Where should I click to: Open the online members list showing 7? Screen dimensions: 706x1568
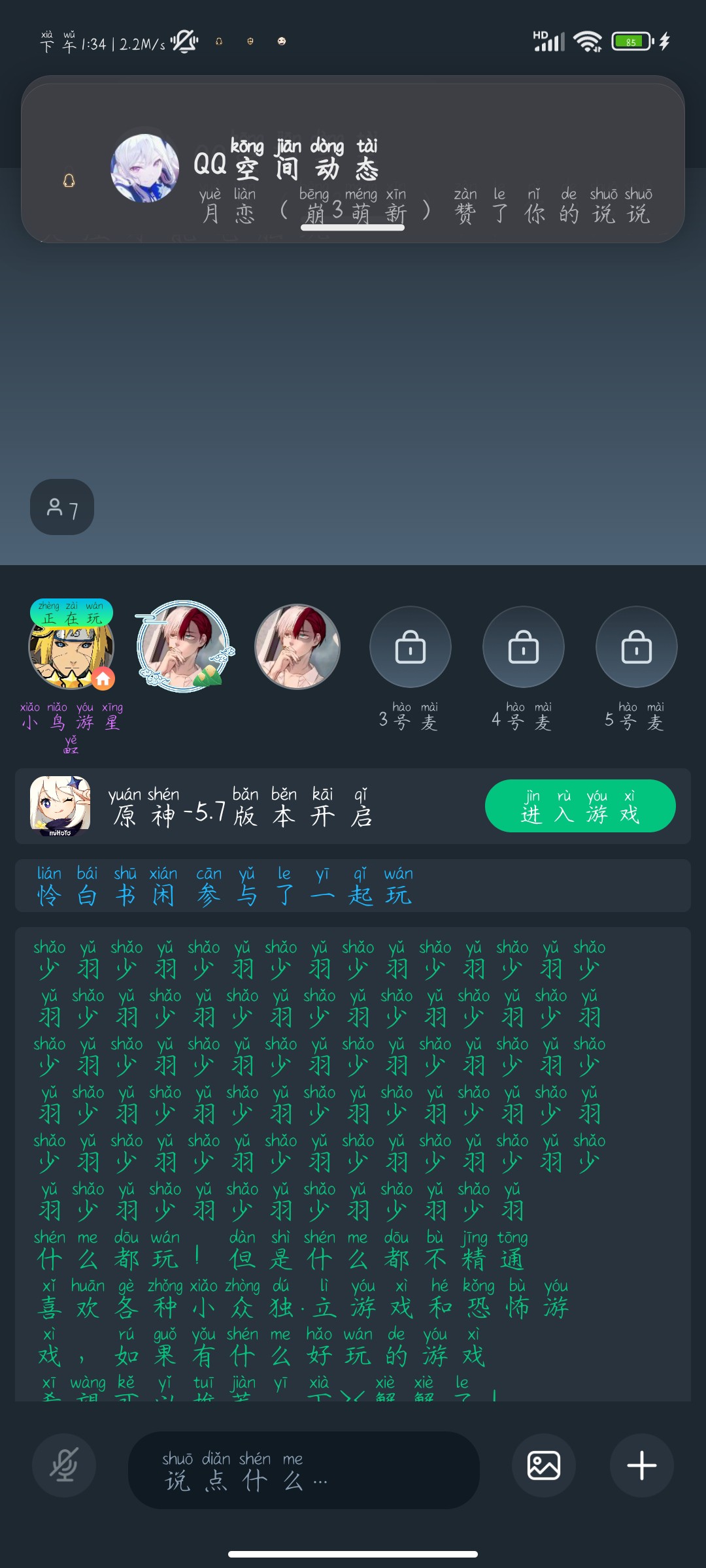[62, 508]
